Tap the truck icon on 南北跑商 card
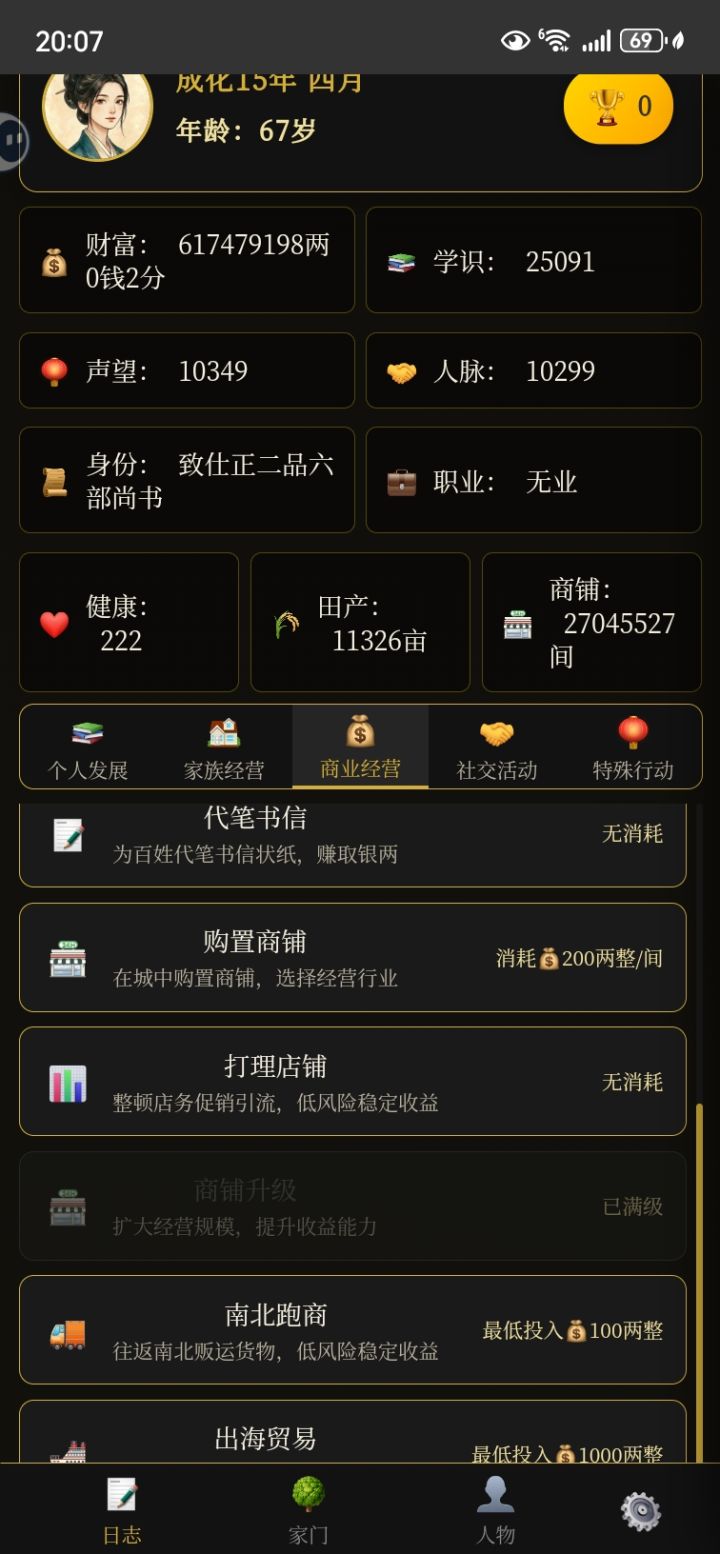The width and height of the screenshot is (720, 1554). coord(65,1331)
